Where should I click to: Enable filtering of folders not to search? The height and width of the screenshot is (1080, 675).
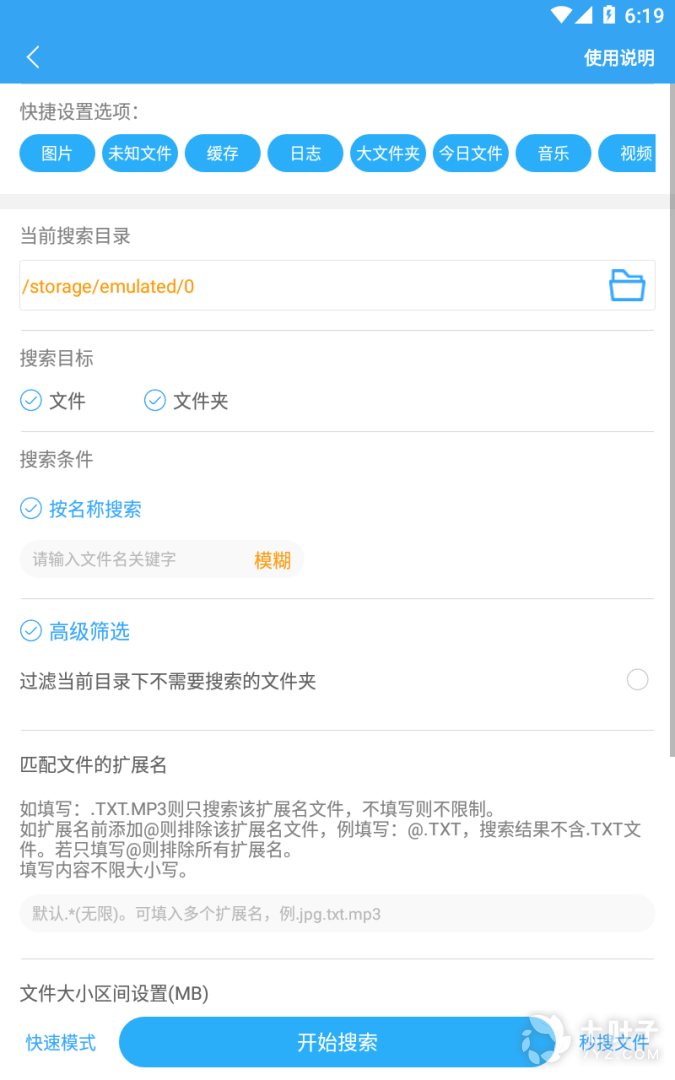tap(637, 680)
